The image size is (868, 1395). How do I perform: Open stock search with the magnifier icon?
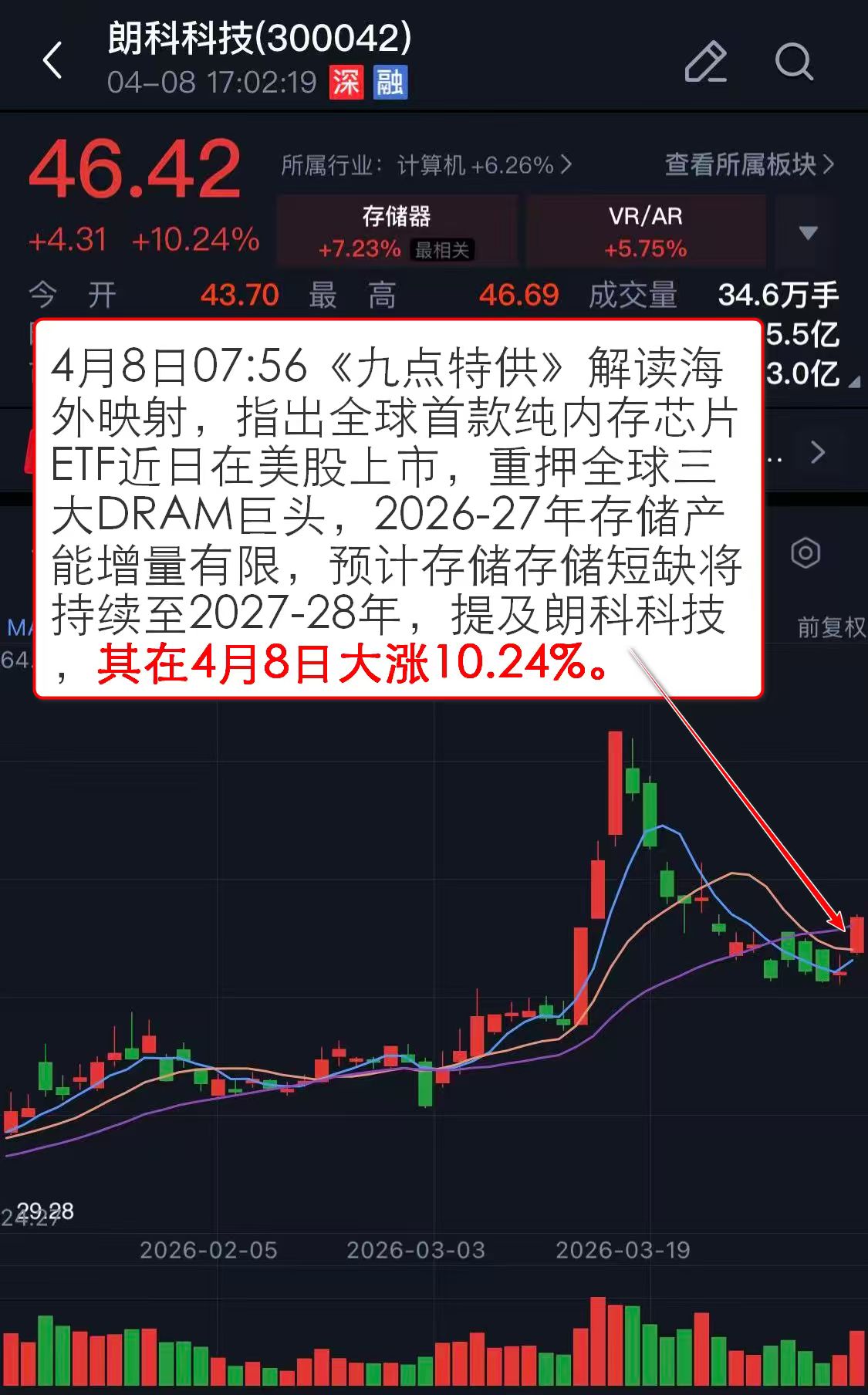pyautogui.click(x=793, y=61)
